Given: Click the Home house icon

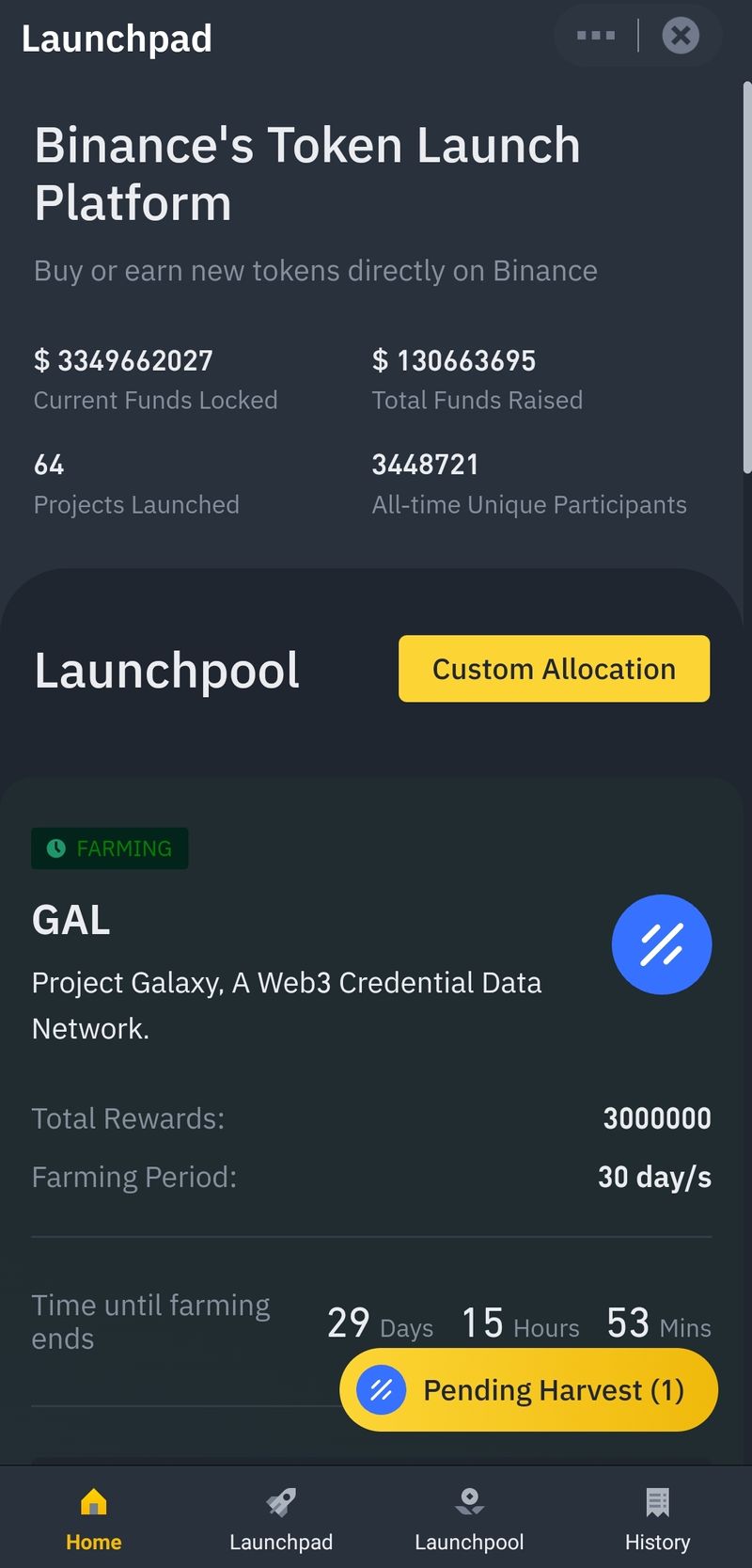Looking at the screenshot, I should click(x=93, y=1502).
